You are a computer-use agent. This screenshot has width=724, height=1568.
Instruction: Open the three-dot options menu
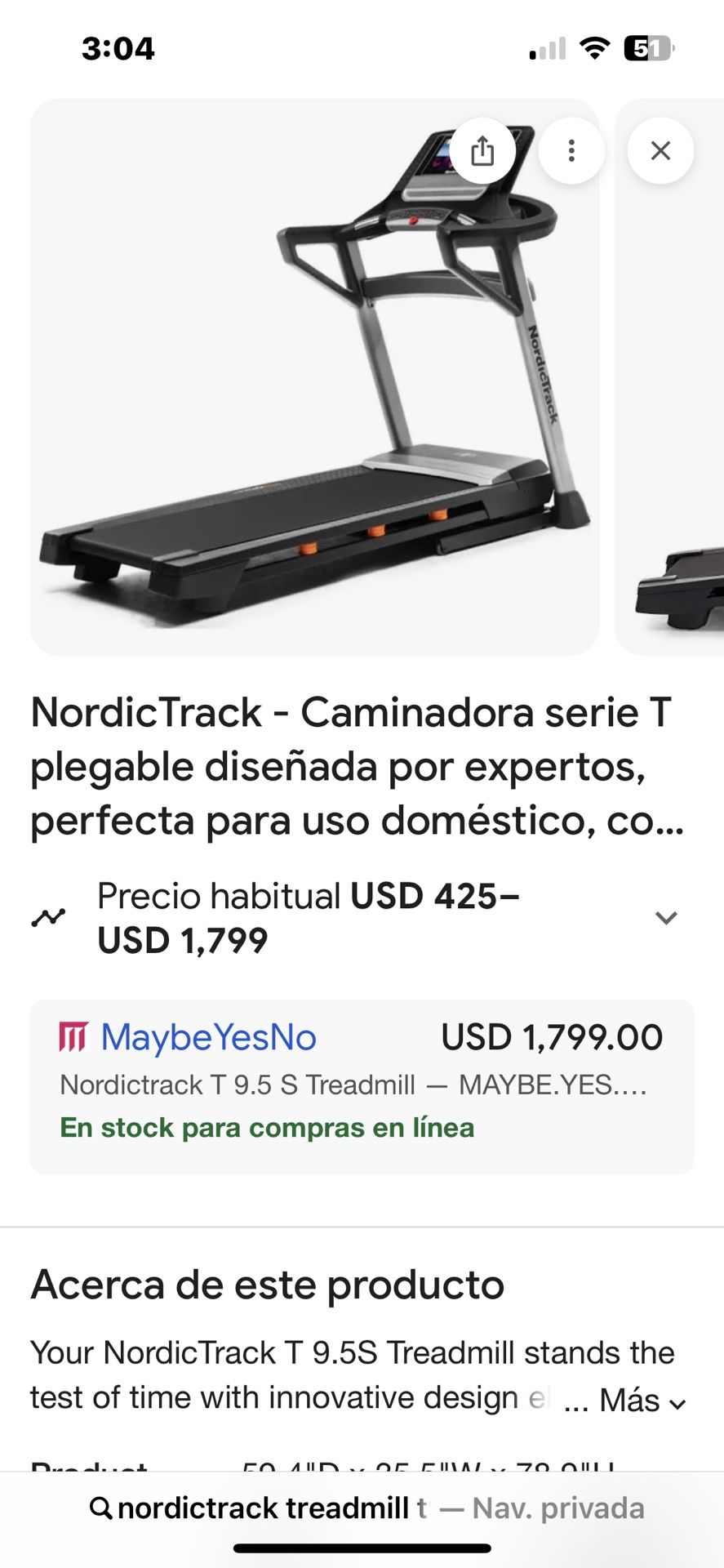click(571, 150)
